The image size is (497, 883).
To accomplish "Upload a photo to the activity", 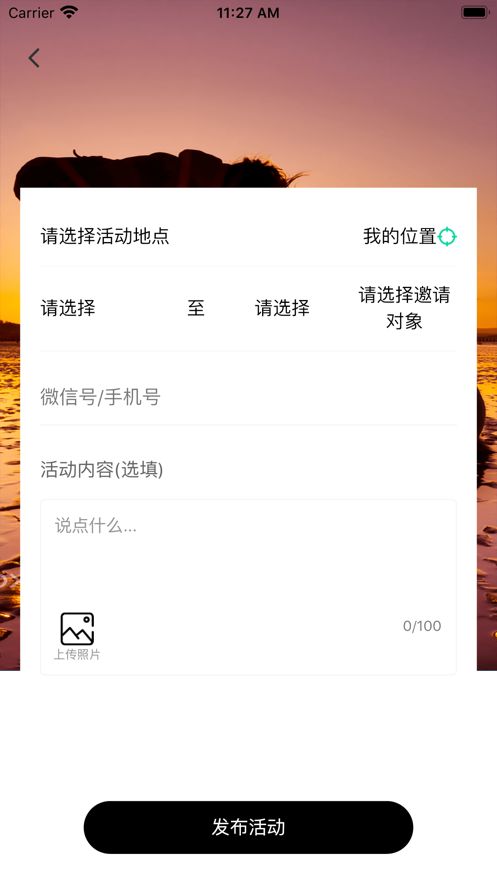I will tap(77, 636).
